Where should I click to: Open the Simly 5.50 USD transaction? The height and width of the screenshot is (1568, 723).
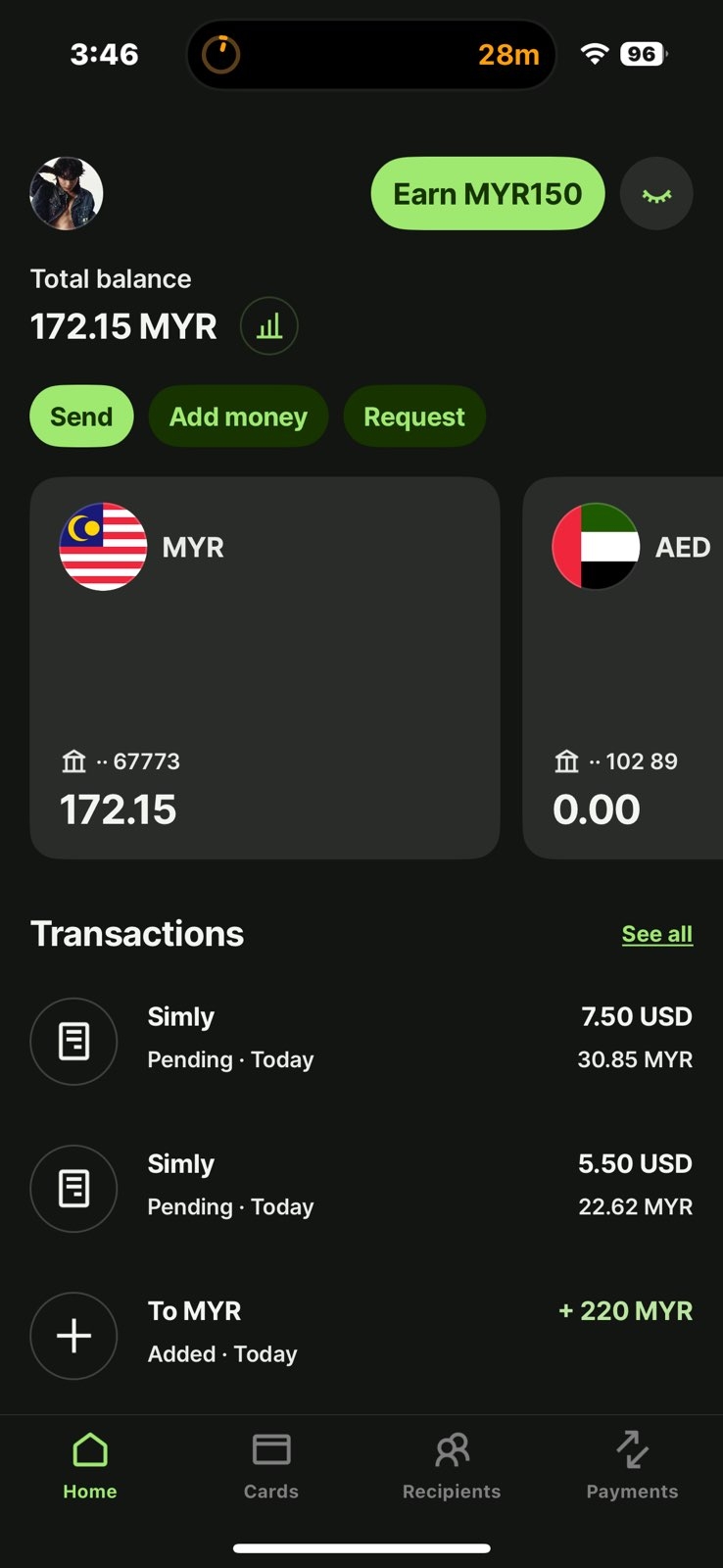pos(361,1186)
